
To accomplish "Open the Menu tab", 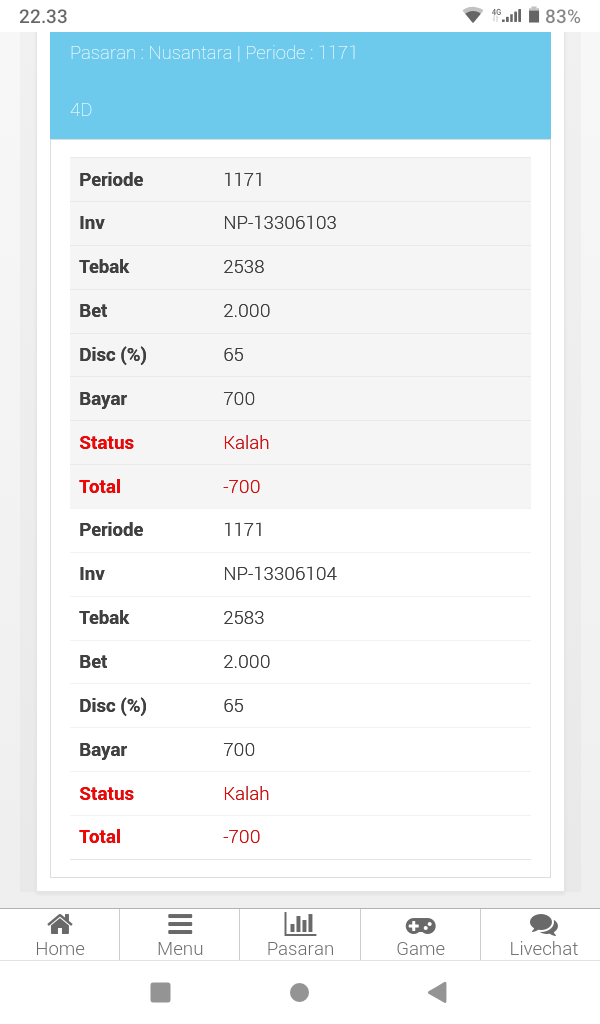I will 180,935.
